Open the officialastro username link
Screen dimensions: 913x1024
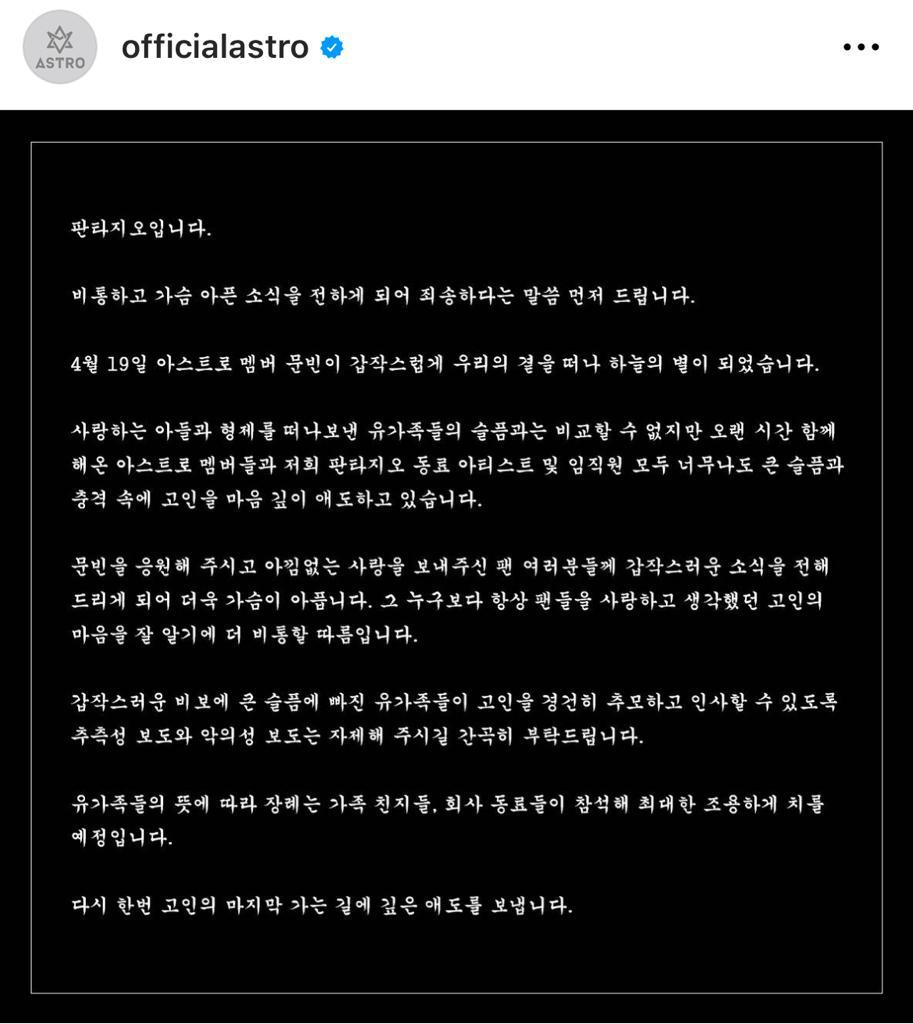(215, 47)
